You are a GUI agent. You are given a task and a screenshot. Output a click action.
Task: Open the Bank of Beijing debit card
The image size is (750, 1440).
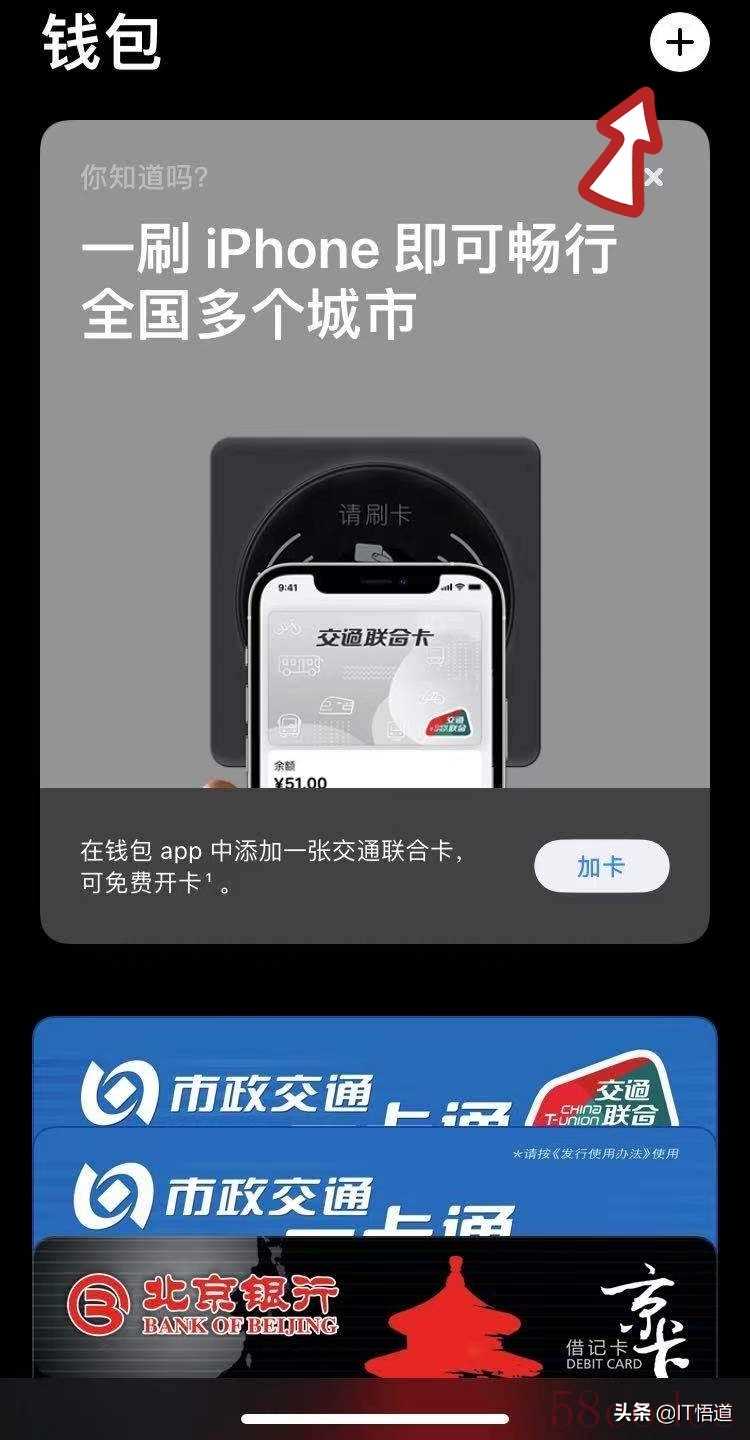(x=375, y=1310)
